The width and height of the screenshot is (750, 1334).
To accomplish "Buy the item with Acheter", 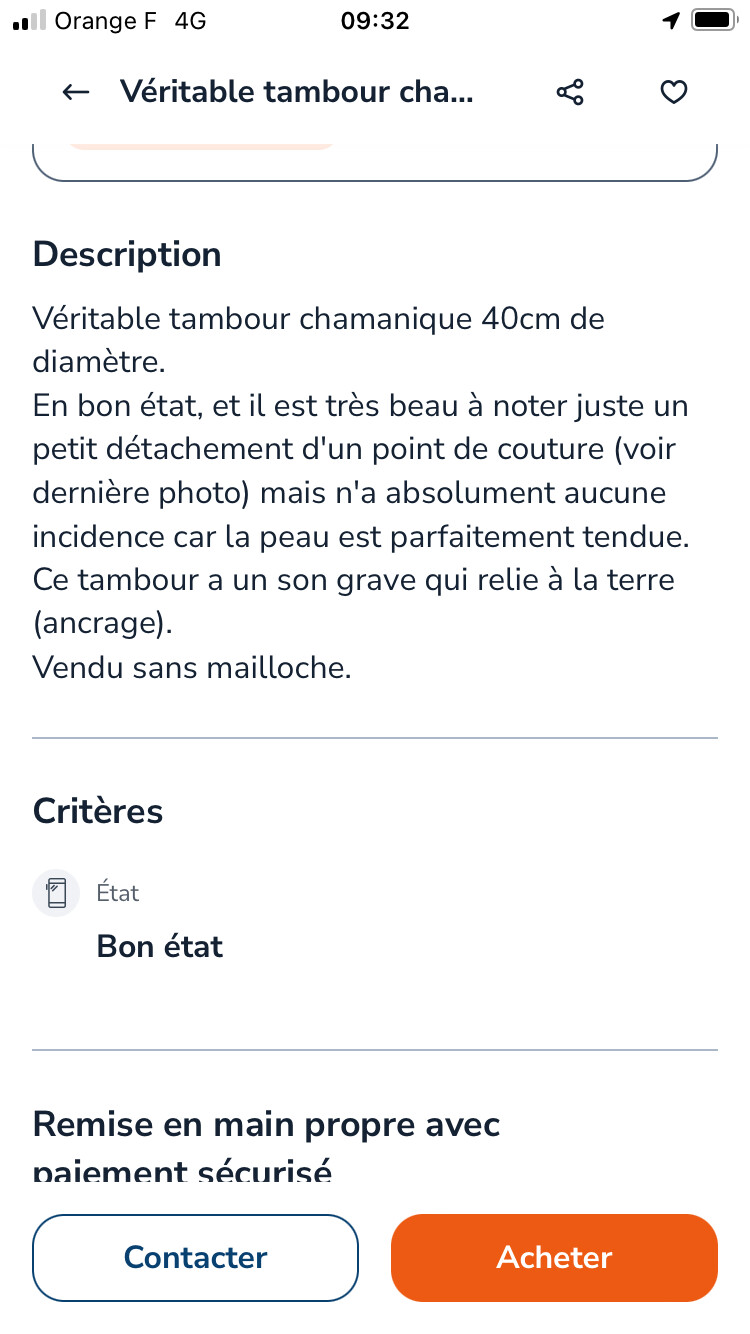I will click(554, 1257).
